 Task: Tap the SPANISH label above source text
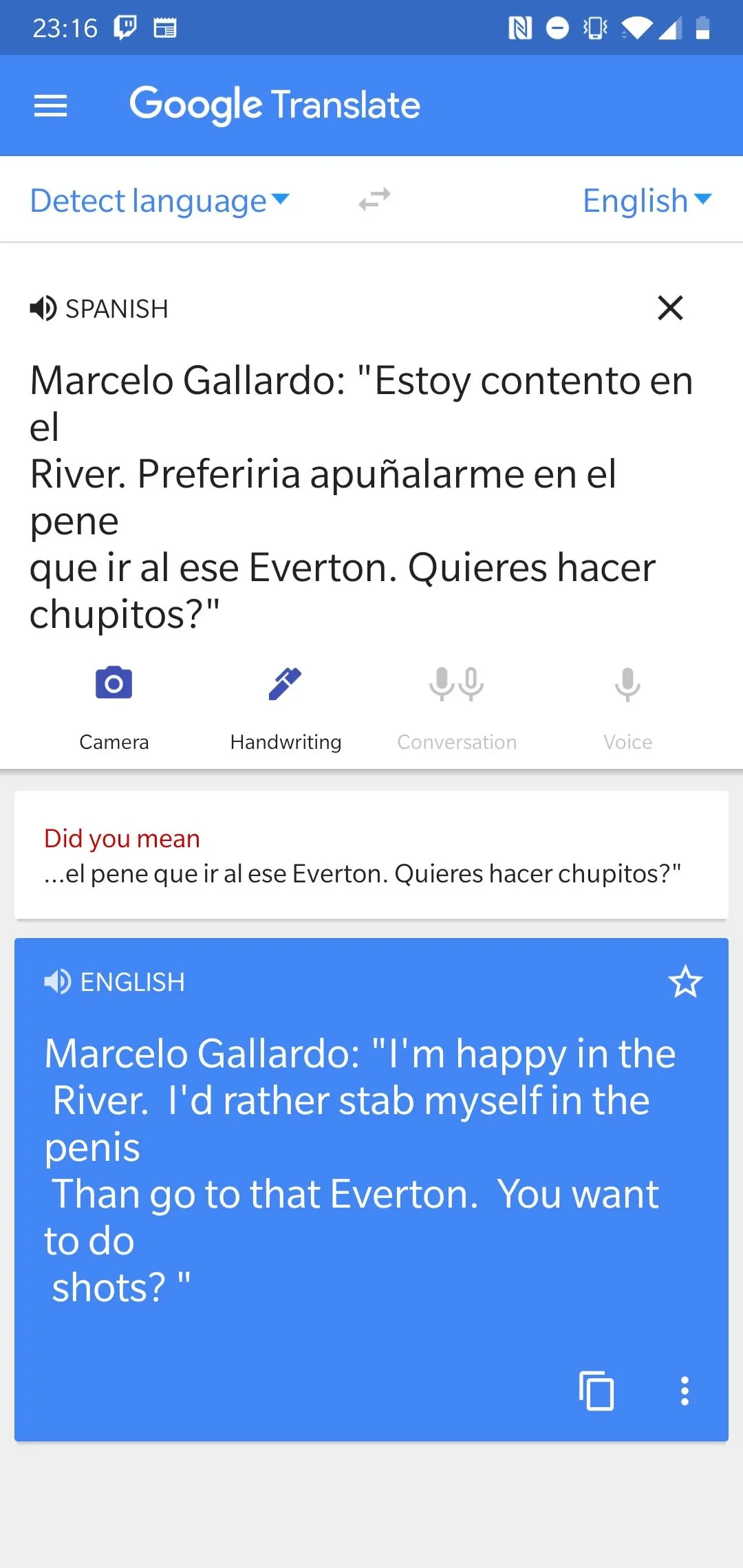117,309
